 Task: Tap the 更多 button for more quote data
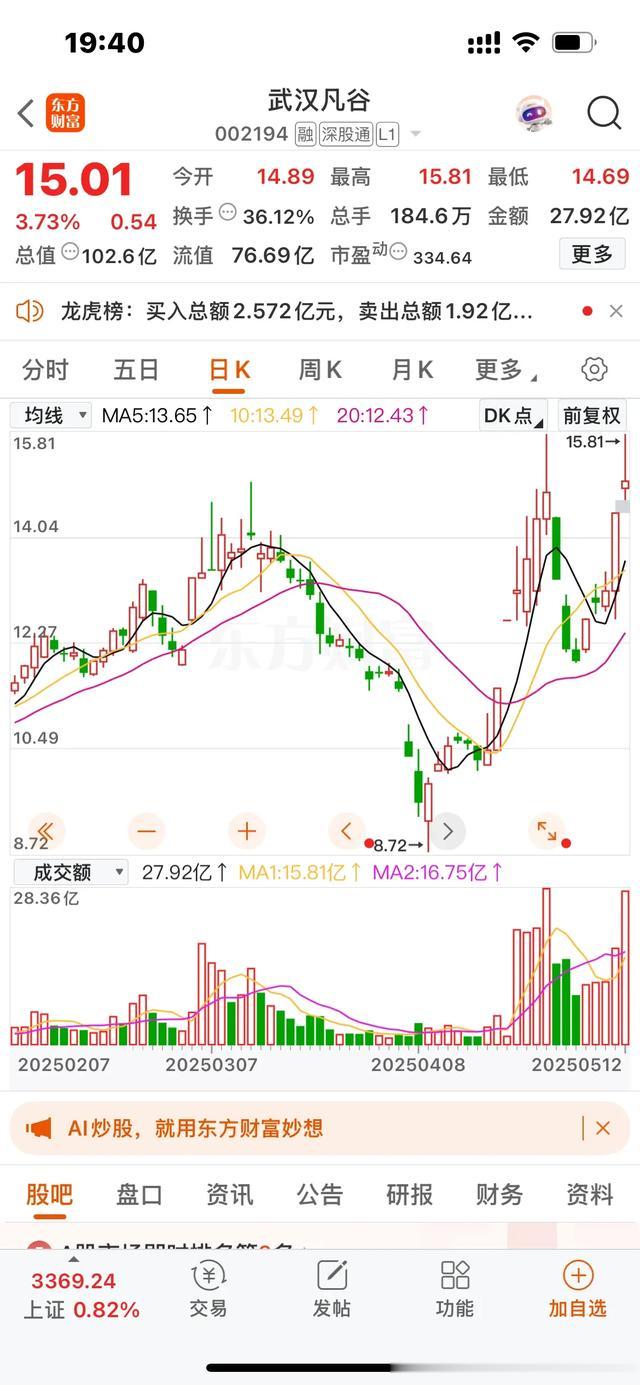coord(591,254)
